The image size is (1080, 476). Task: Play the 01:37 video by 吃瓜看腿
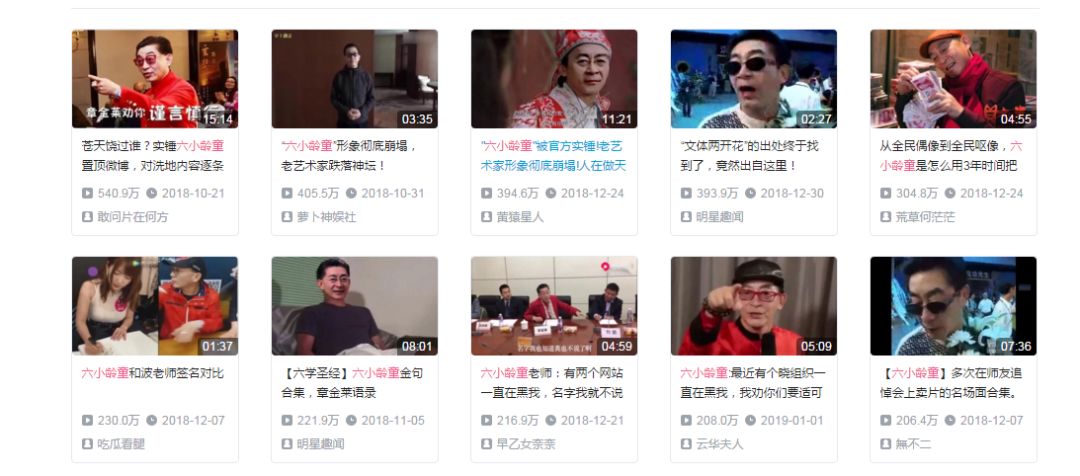point(154,306)
